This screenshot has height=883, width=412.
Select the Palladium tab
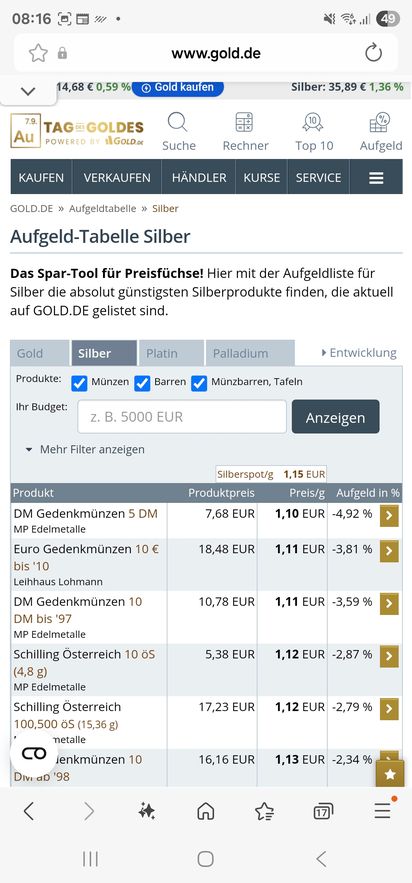pyautogui.click(x=250, y=354)
